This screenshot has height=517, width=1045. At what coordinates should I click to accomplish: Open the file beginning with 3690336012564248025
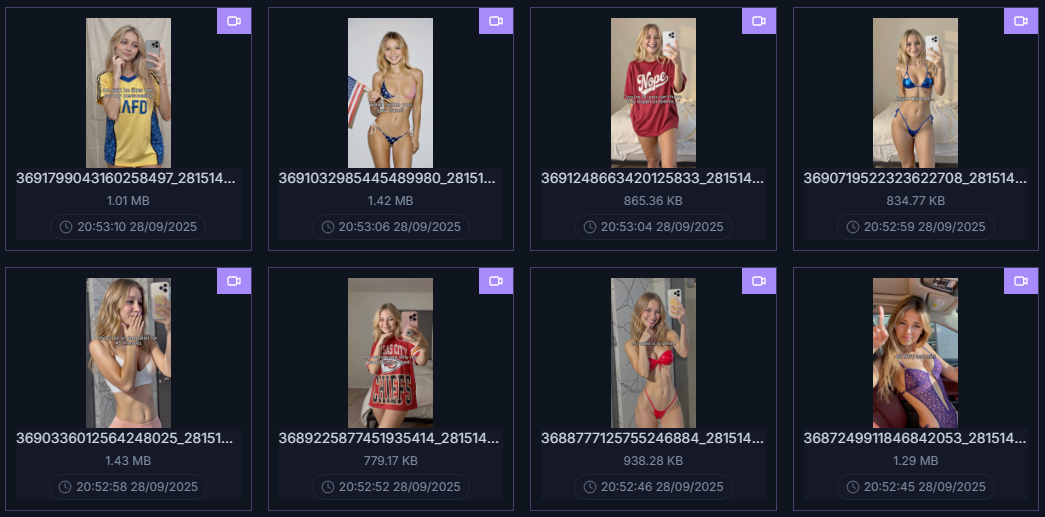[128, 353]
